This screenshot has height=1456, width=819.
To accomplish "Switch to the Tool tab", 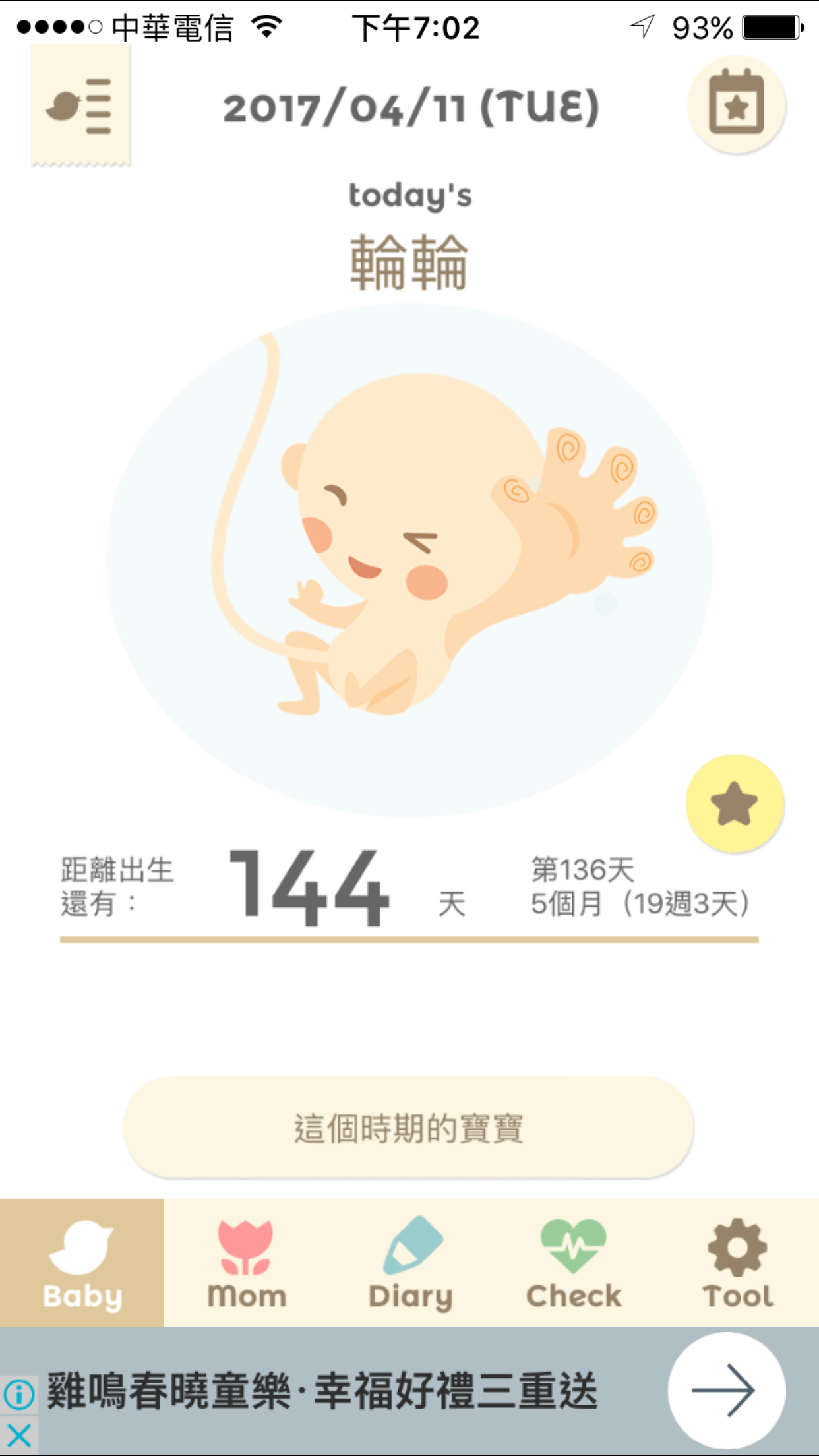I will click(x=737, y=1263).
